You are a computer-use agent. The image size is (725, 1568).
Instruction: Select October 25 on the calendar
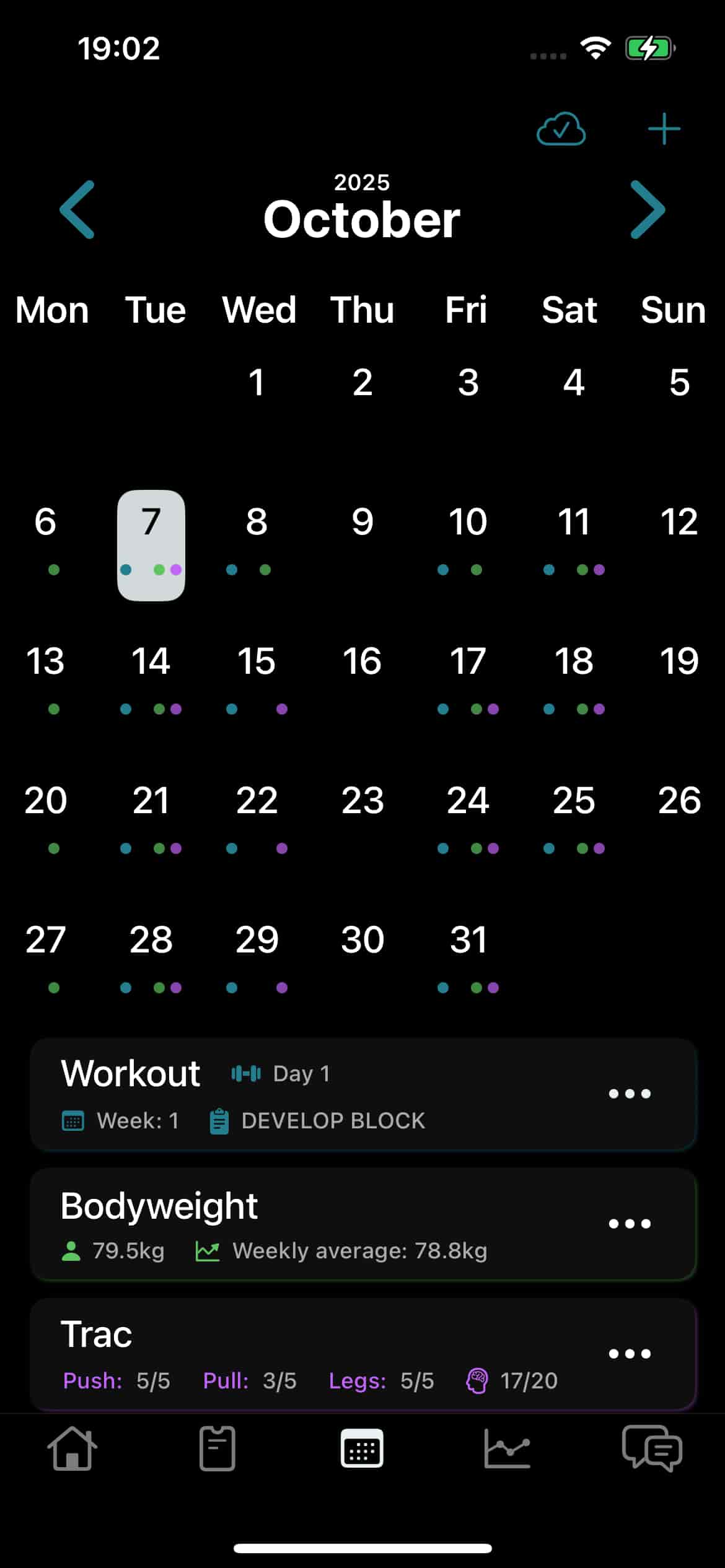pos(574,816)
